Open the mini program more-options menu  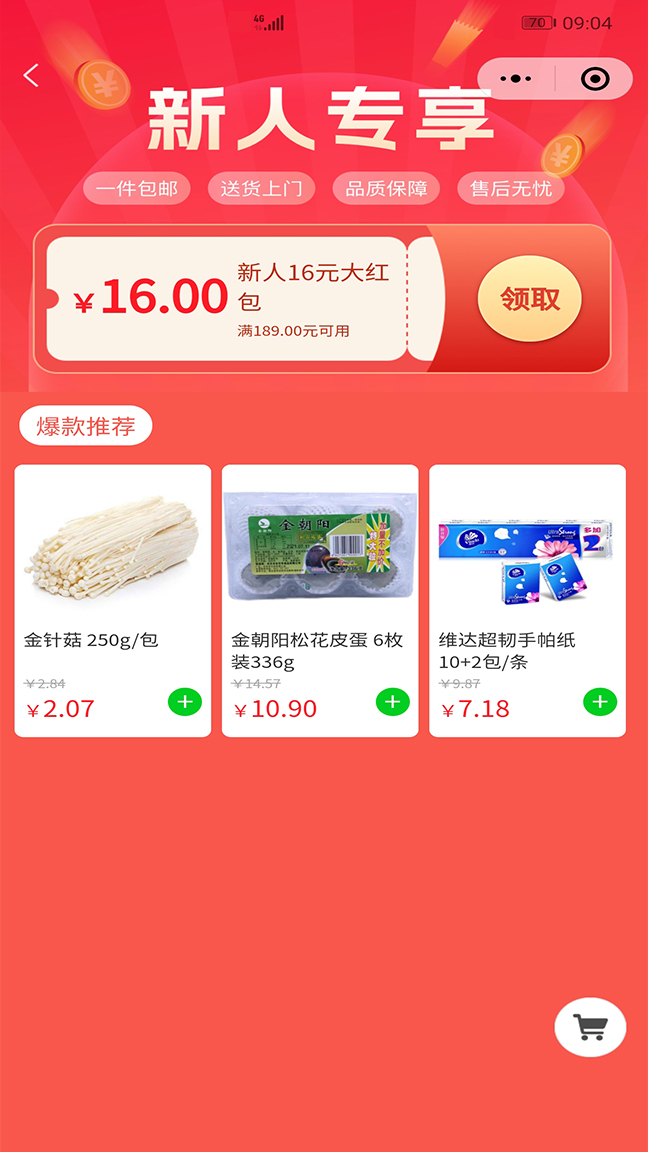pos(516,79)
